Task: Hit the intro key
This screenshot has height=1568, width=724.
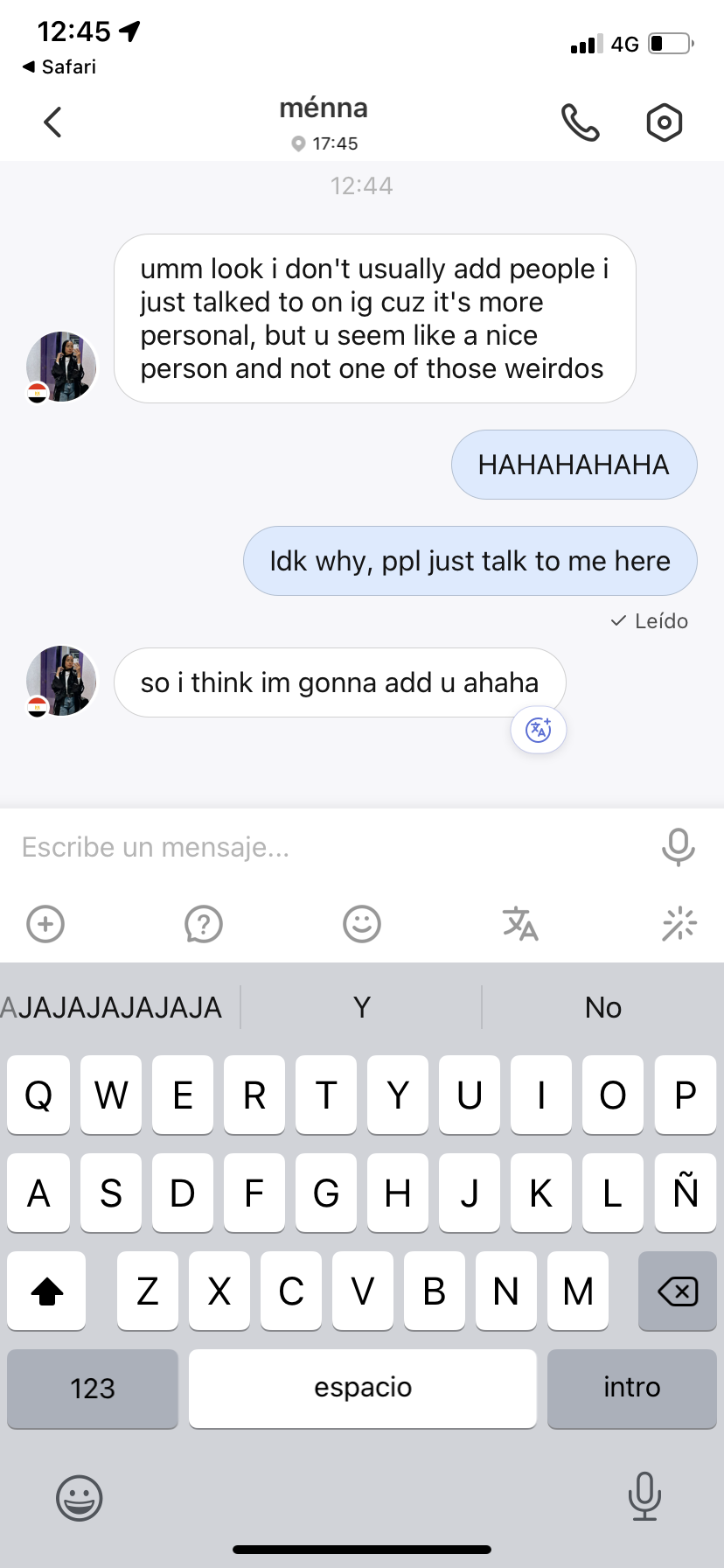Action: pyautogui.click(x=631, y=1389)
